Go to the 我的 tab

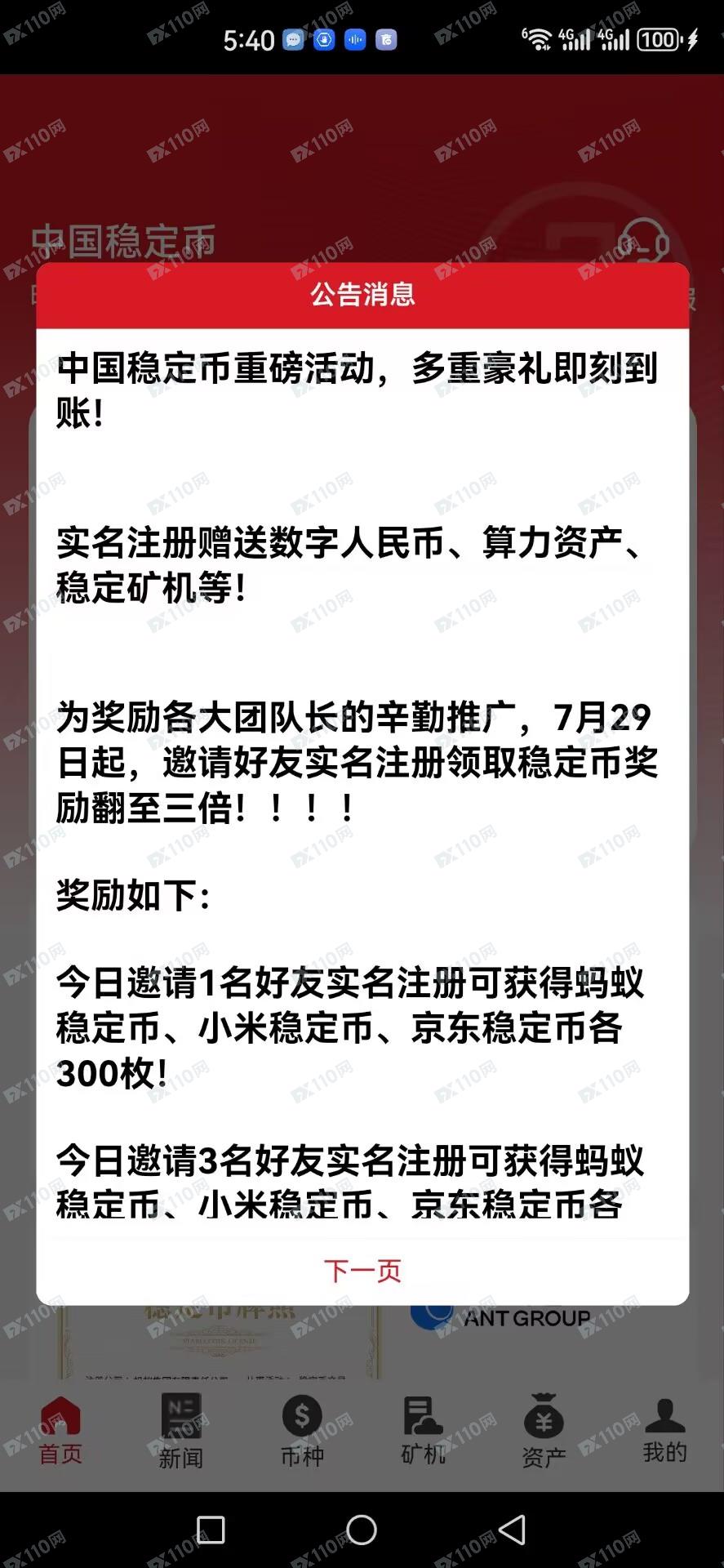[664, 1431]
